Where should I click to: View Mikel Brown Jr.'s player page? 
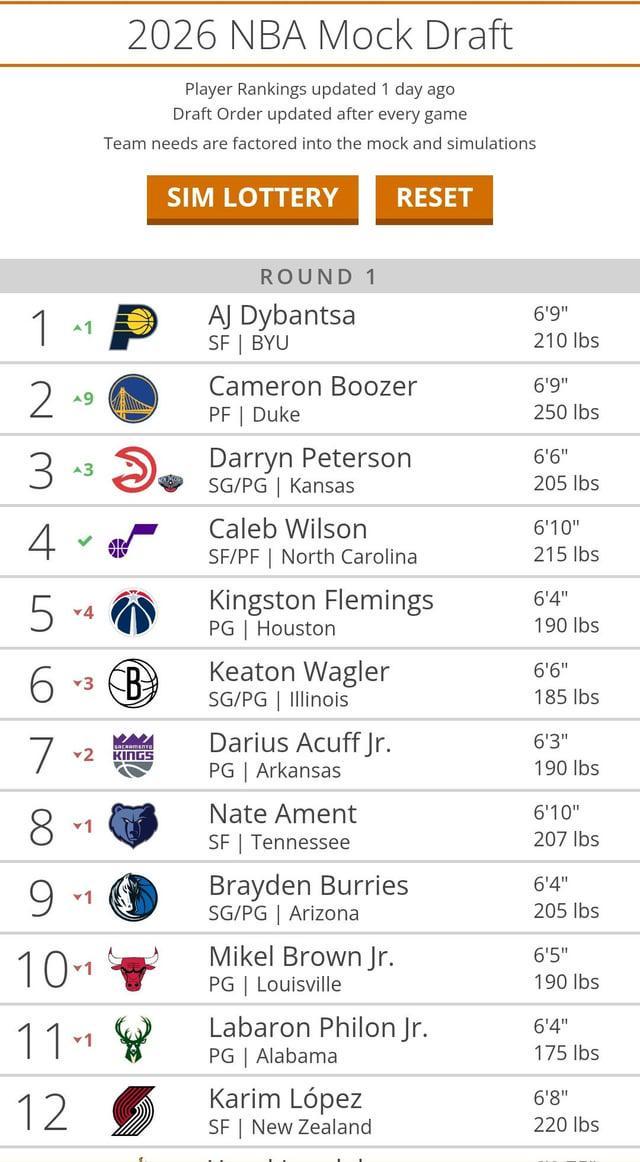coord(300,957)
